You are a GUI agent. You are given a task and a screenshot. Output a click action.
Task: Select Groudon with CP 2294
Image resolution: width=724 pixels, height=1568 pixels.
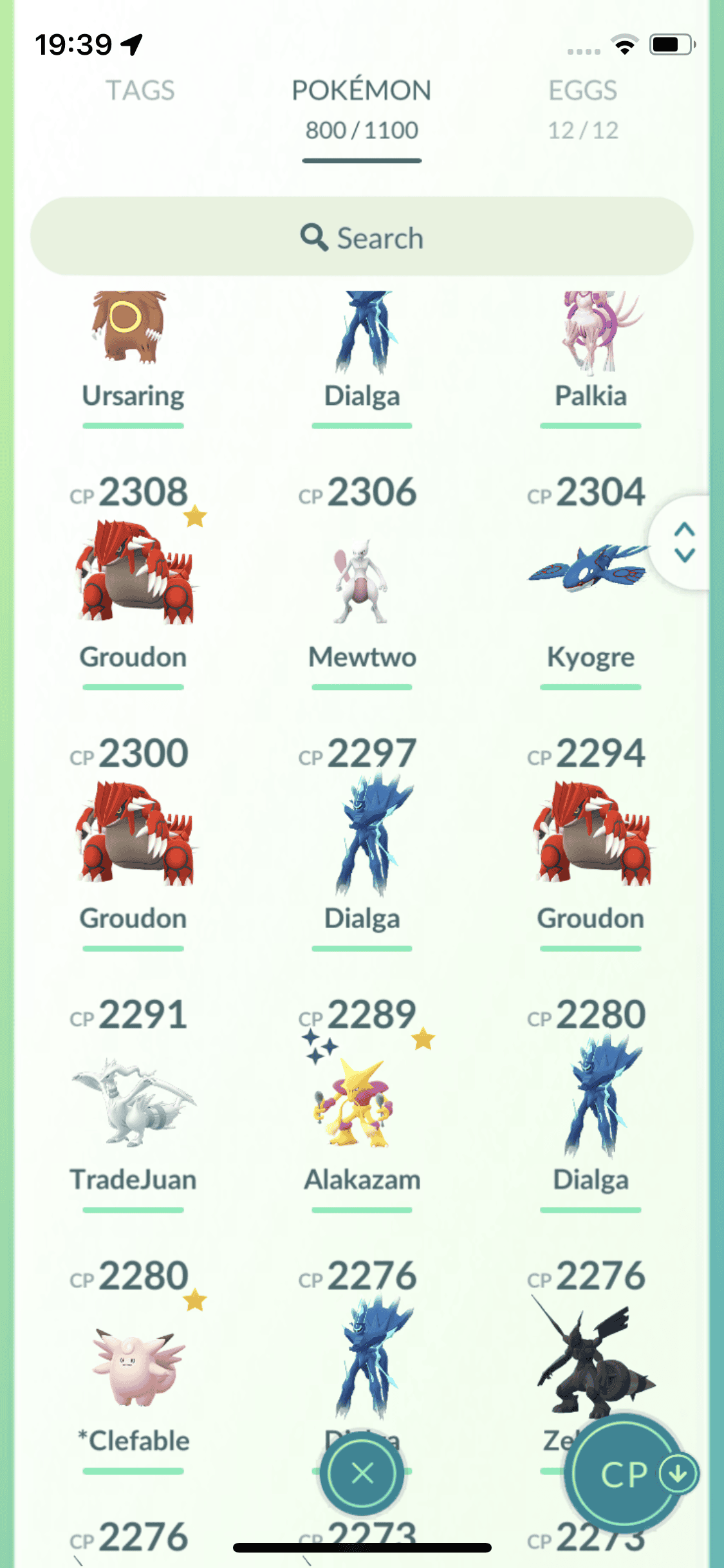pos(590,833)
